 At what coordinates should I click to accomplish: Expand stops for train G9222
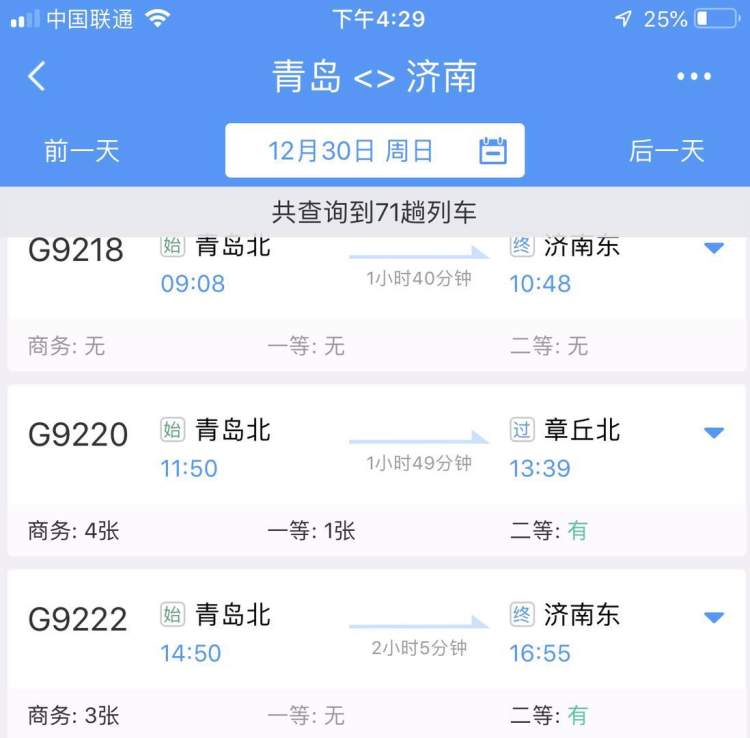click(713, 617)
